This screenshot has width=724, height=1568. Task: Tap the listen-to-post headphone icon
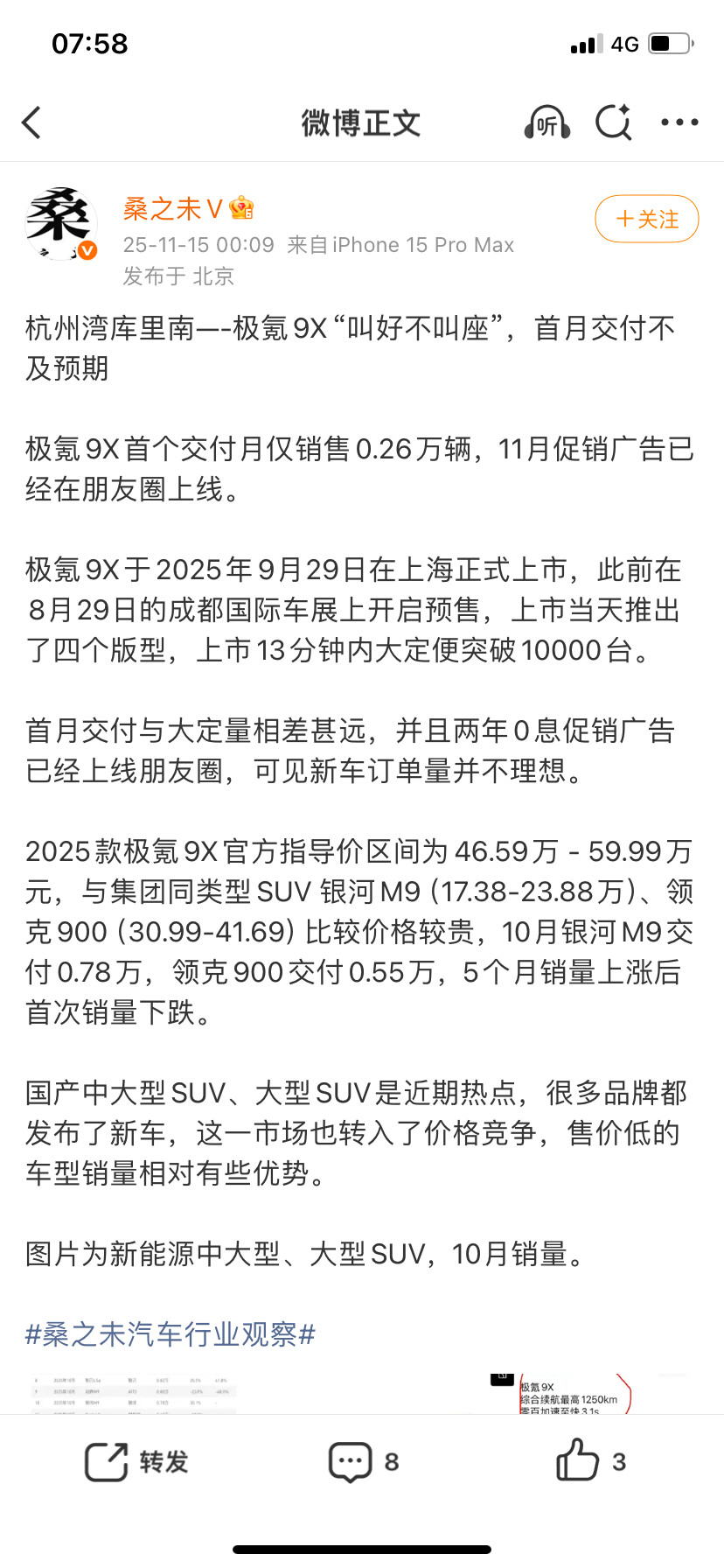click(x=546, y=122)
